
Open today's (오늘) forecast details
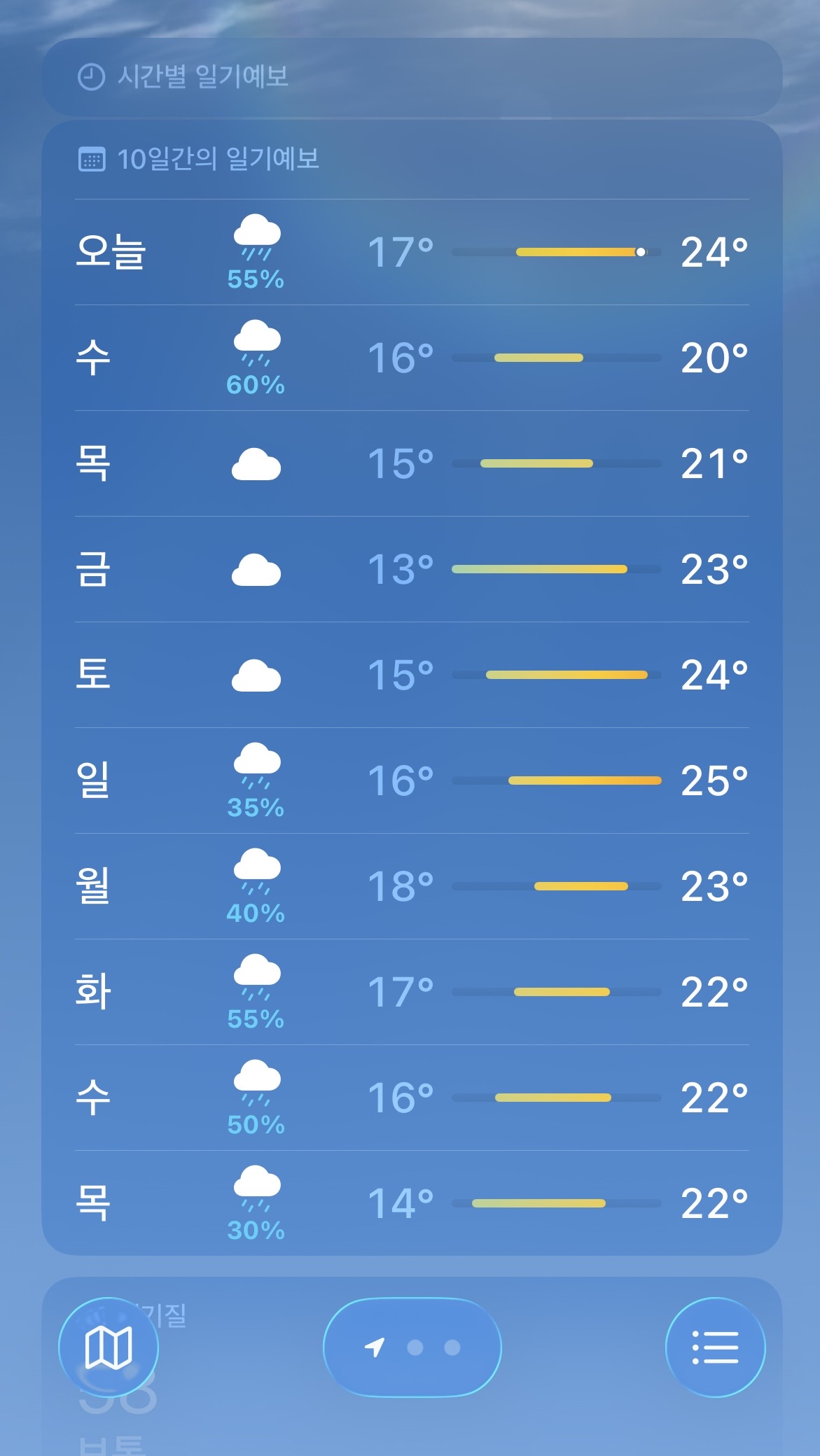[x=412, y=252]
